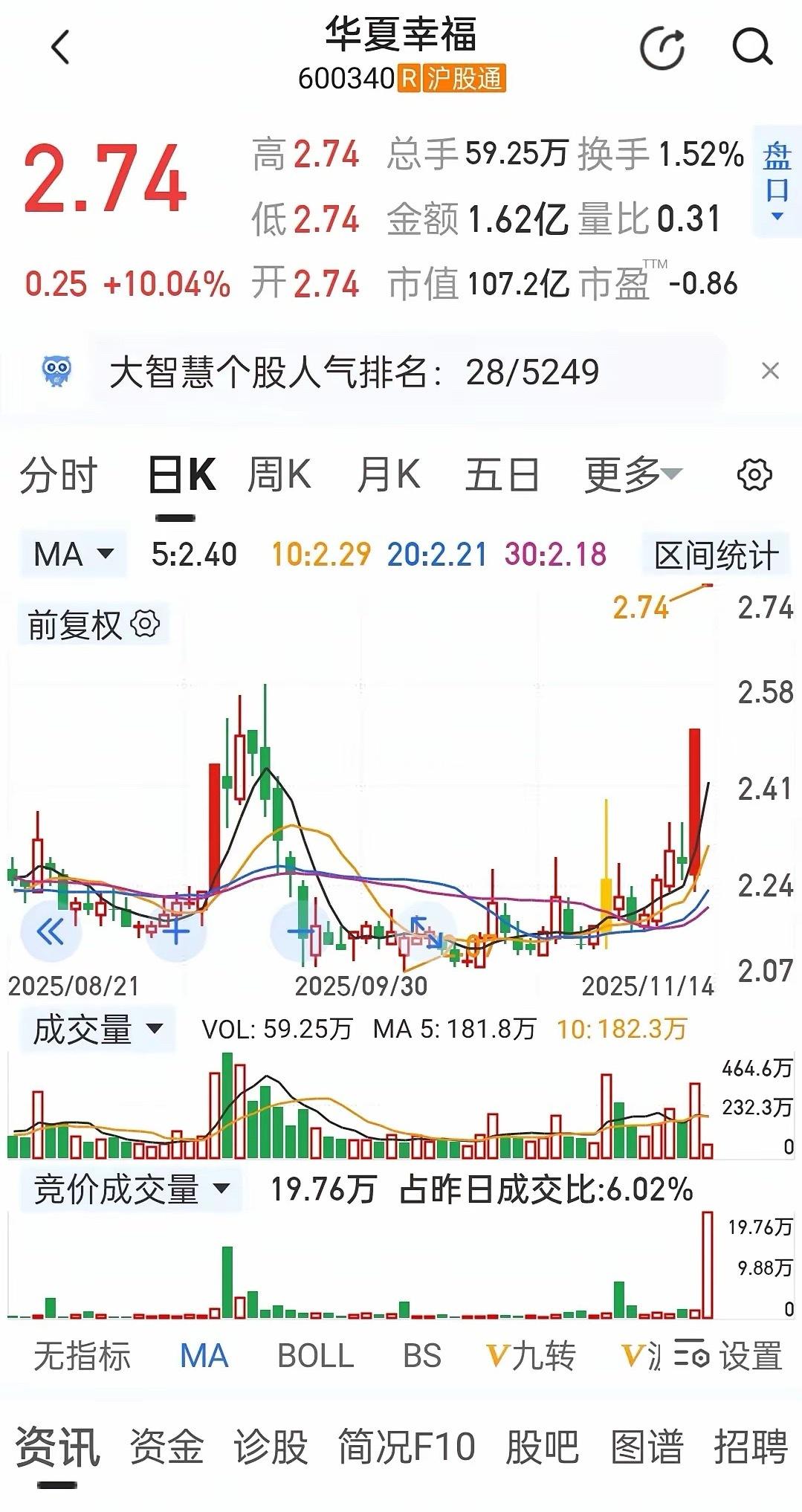
Task: Go back using the top-left arrow
Action: (60, 48)
